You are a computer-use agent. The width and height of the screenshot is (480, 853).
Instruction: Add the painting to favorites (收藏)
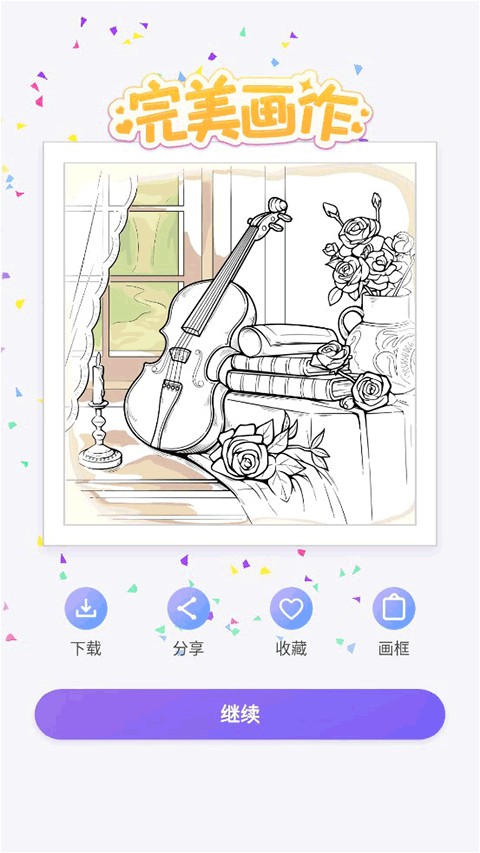click(291, 609)
